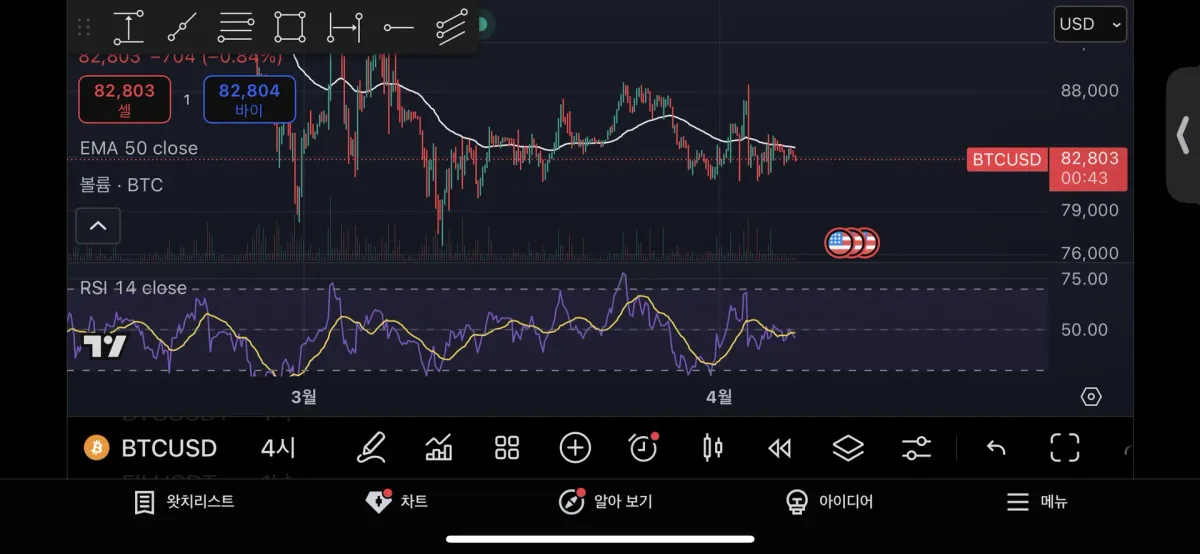
Task: Open the alarm clock alerts
Action: tap(643, 448)
